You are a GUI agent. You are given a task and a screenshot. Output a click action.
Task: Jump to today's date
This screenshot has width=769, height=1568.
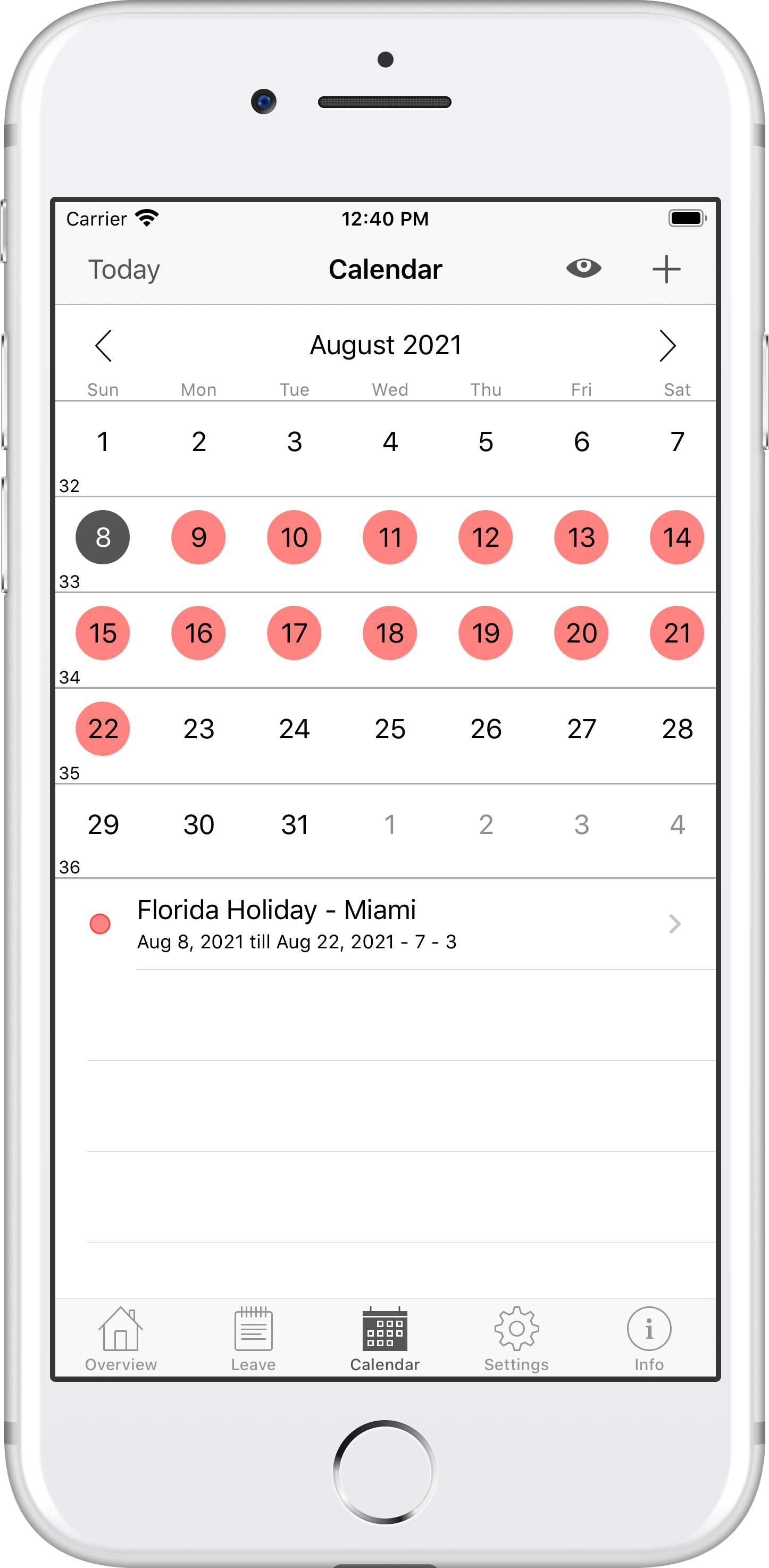[x=123, y=270]
